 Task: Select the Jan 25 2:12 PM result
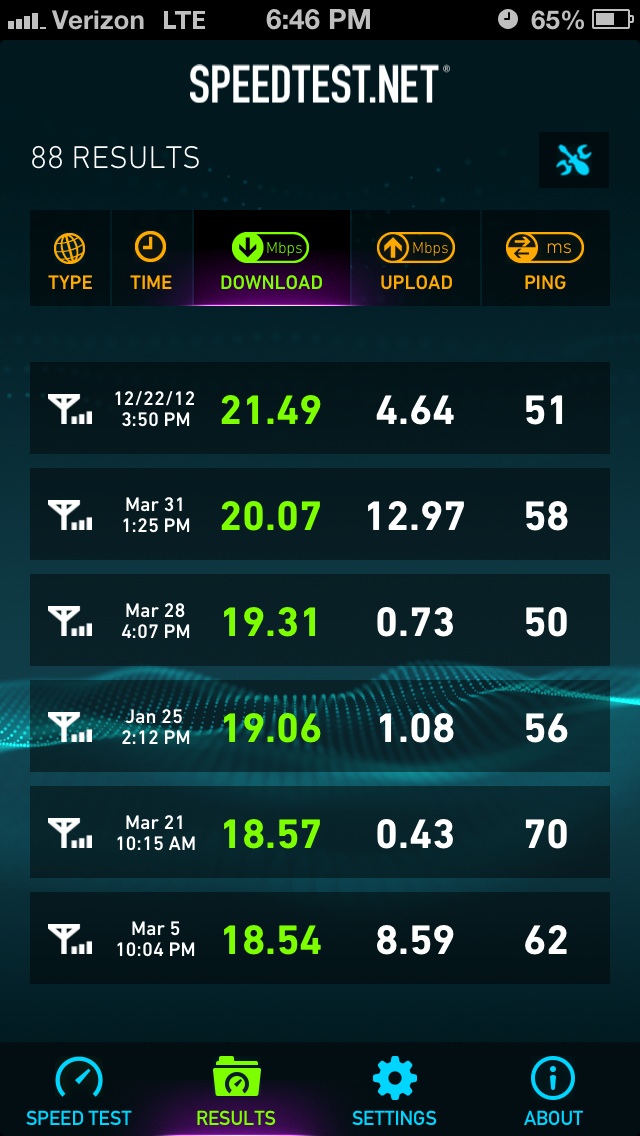[x=320, y=727]
